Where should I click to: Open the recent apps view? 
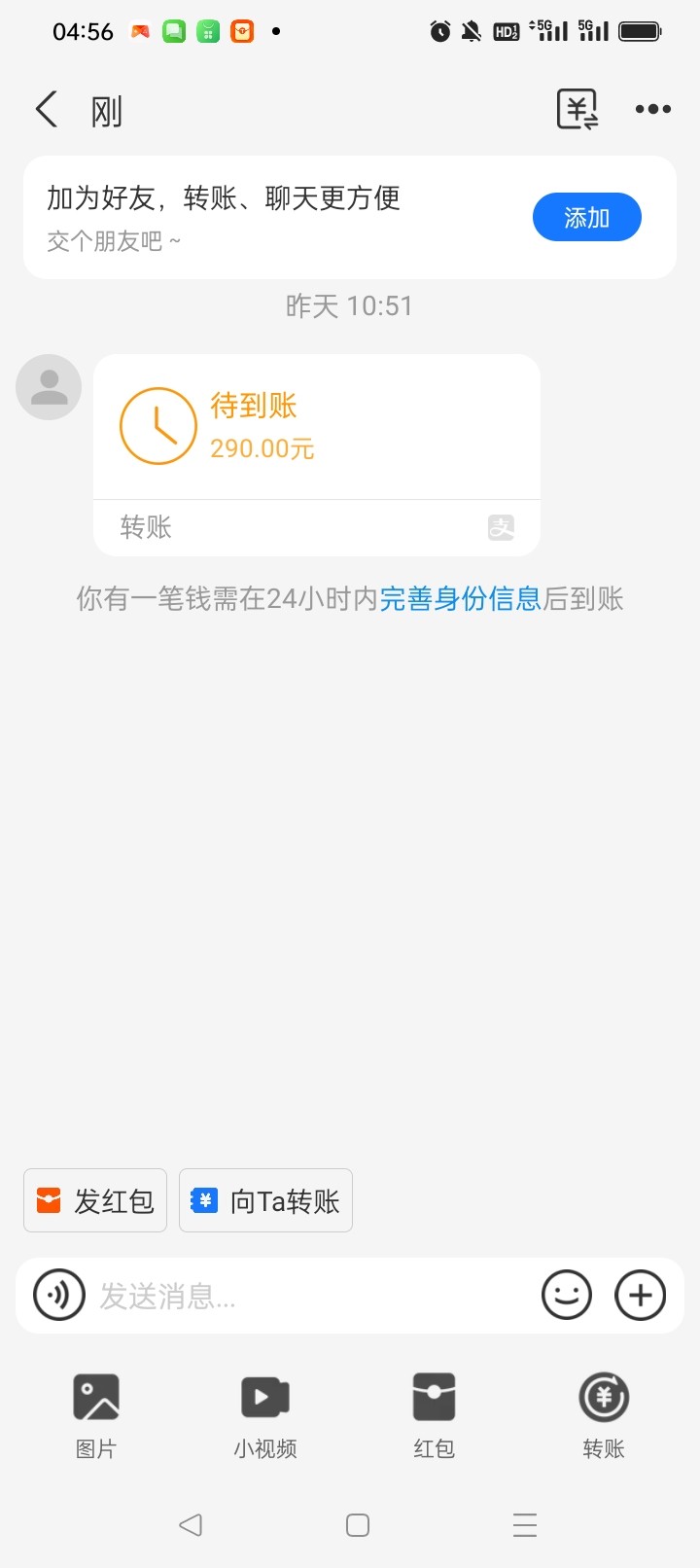[x=525, y=1524]
